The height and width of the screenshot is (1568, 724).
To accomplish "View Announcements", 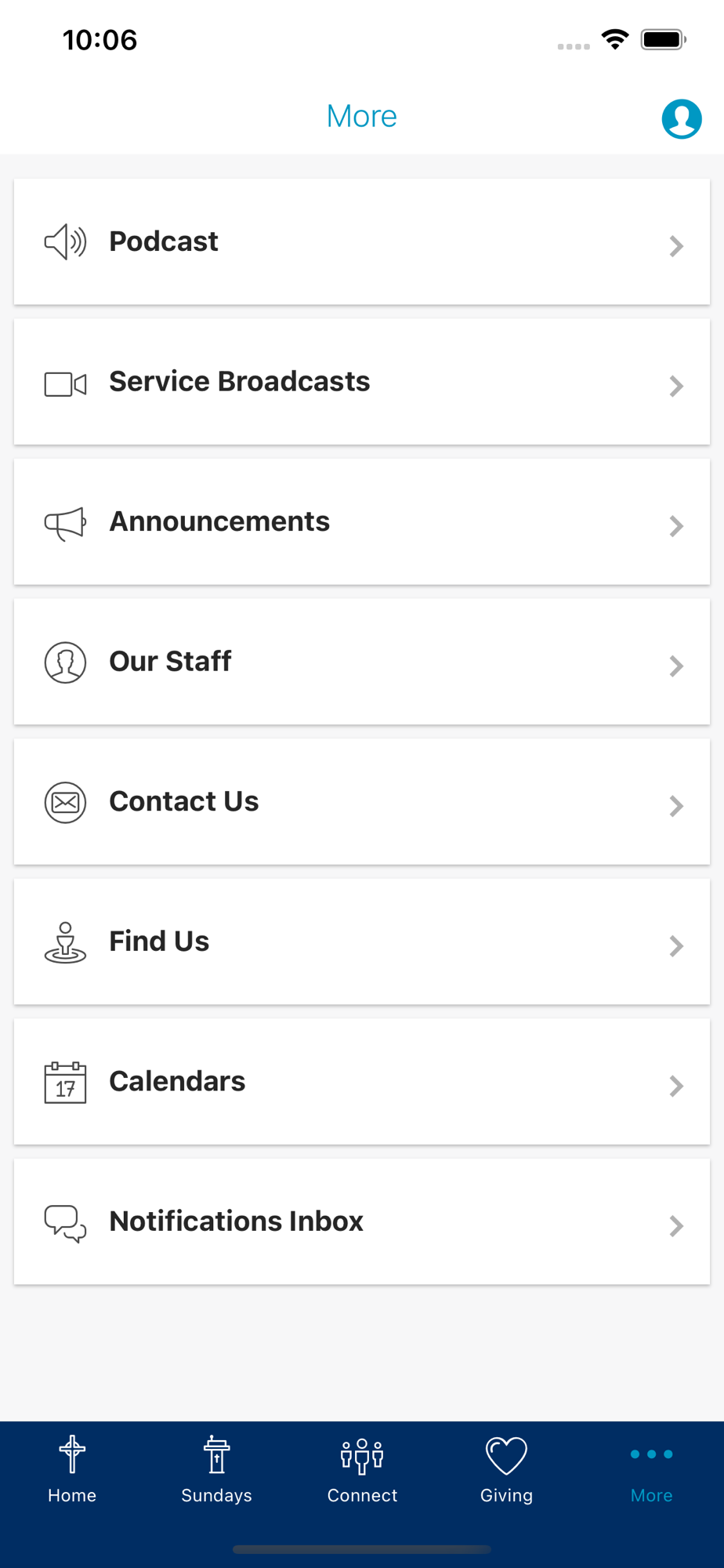I will [362, 521].
